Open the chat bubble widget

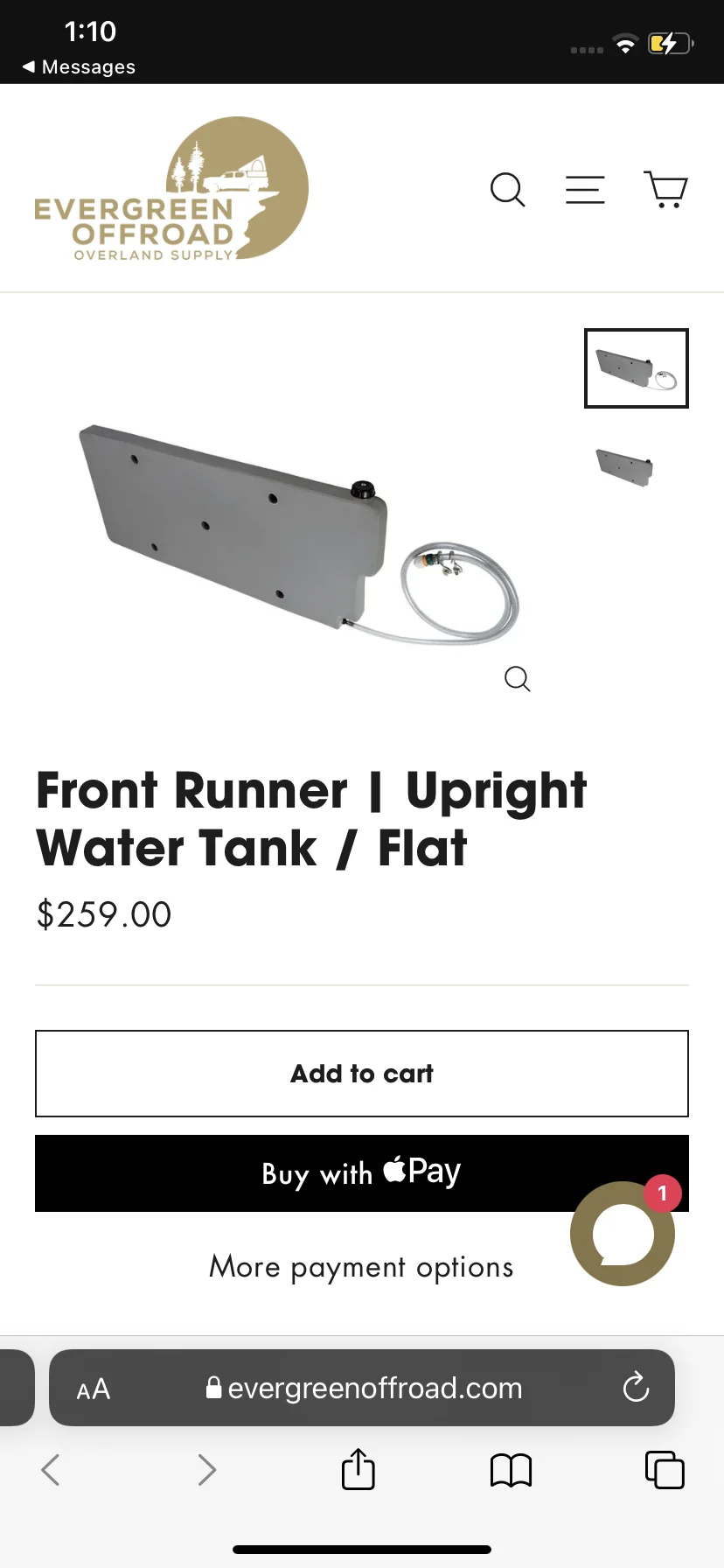pos(622,1234)
